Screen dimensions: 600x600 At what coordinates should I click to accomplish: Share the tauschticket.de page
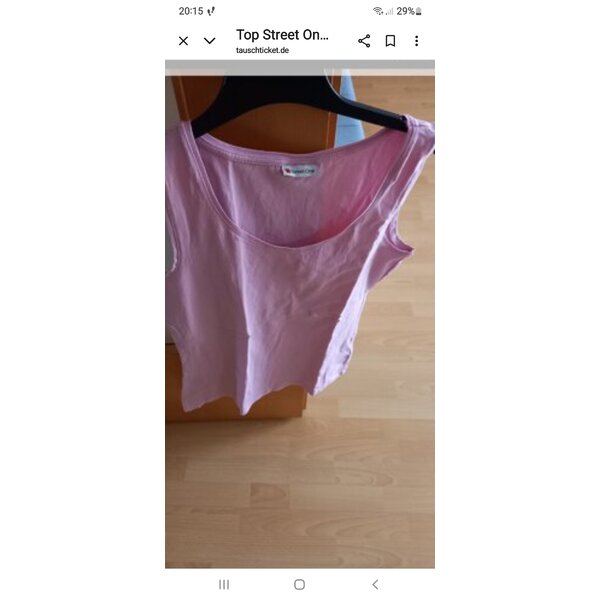[364, 41]
